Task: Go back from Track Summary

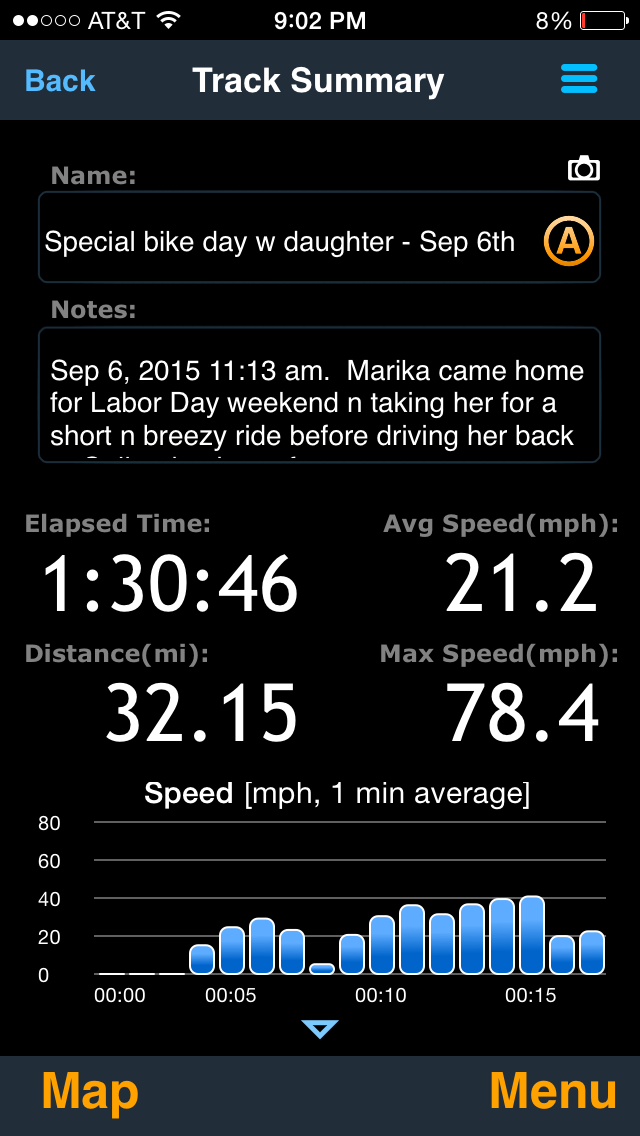Action: click(x=60, y=81)
